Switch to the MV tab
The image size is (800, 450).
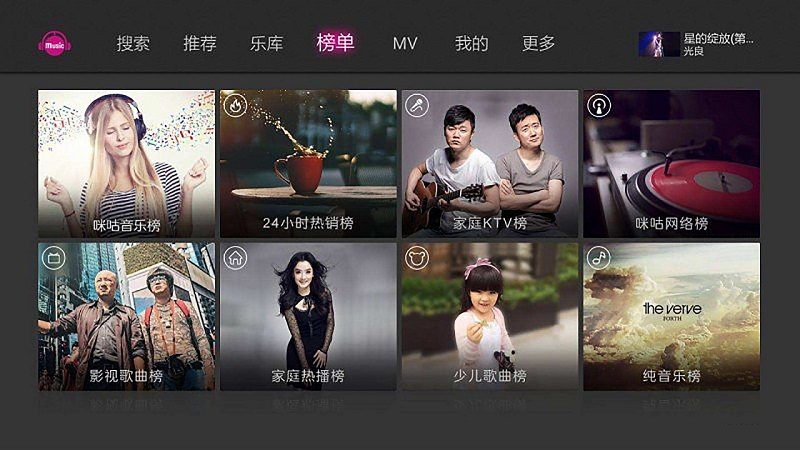[x=405, y=44]
